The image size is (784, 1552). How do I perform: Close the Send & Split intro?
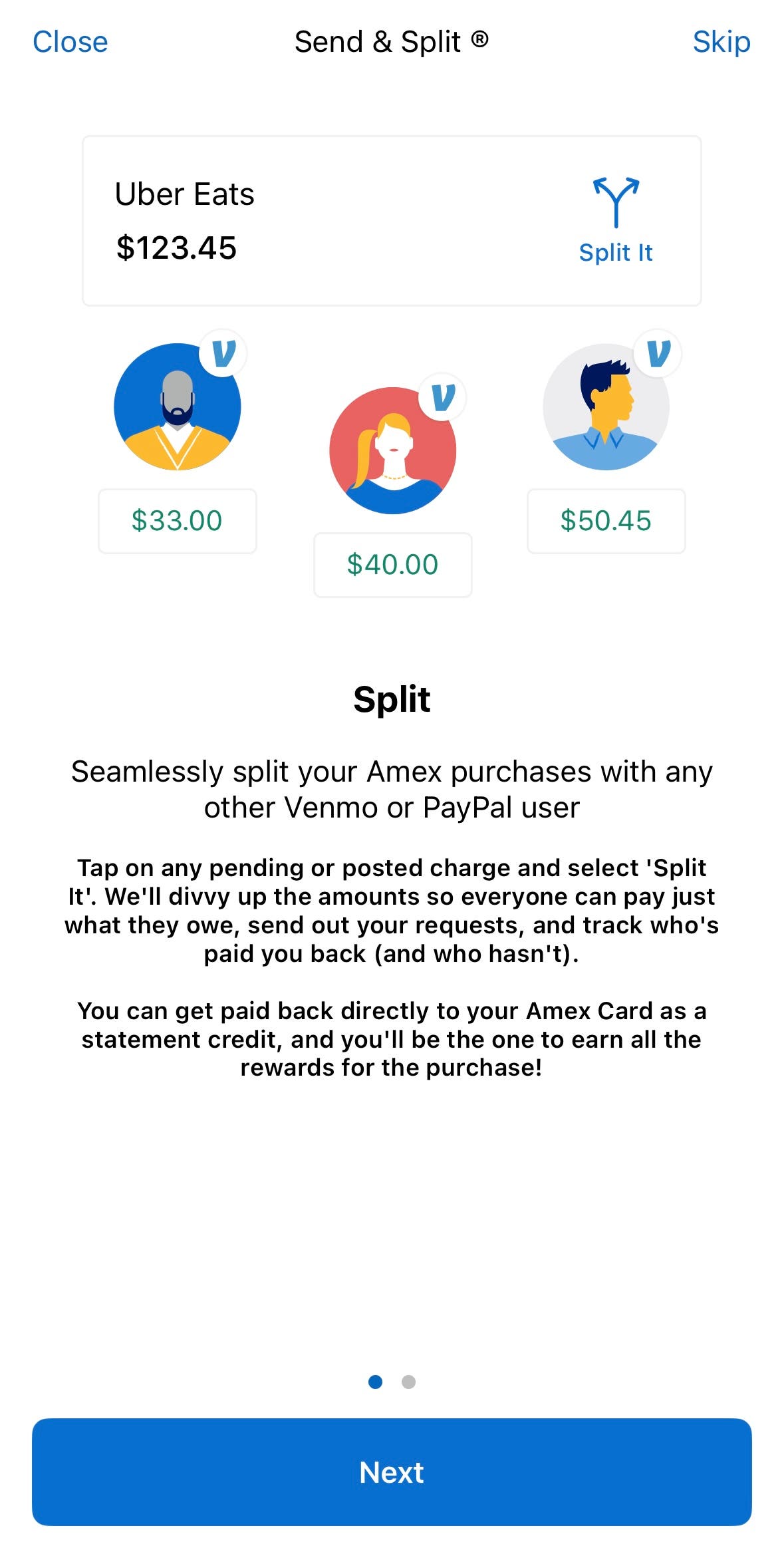click(70, 42)
